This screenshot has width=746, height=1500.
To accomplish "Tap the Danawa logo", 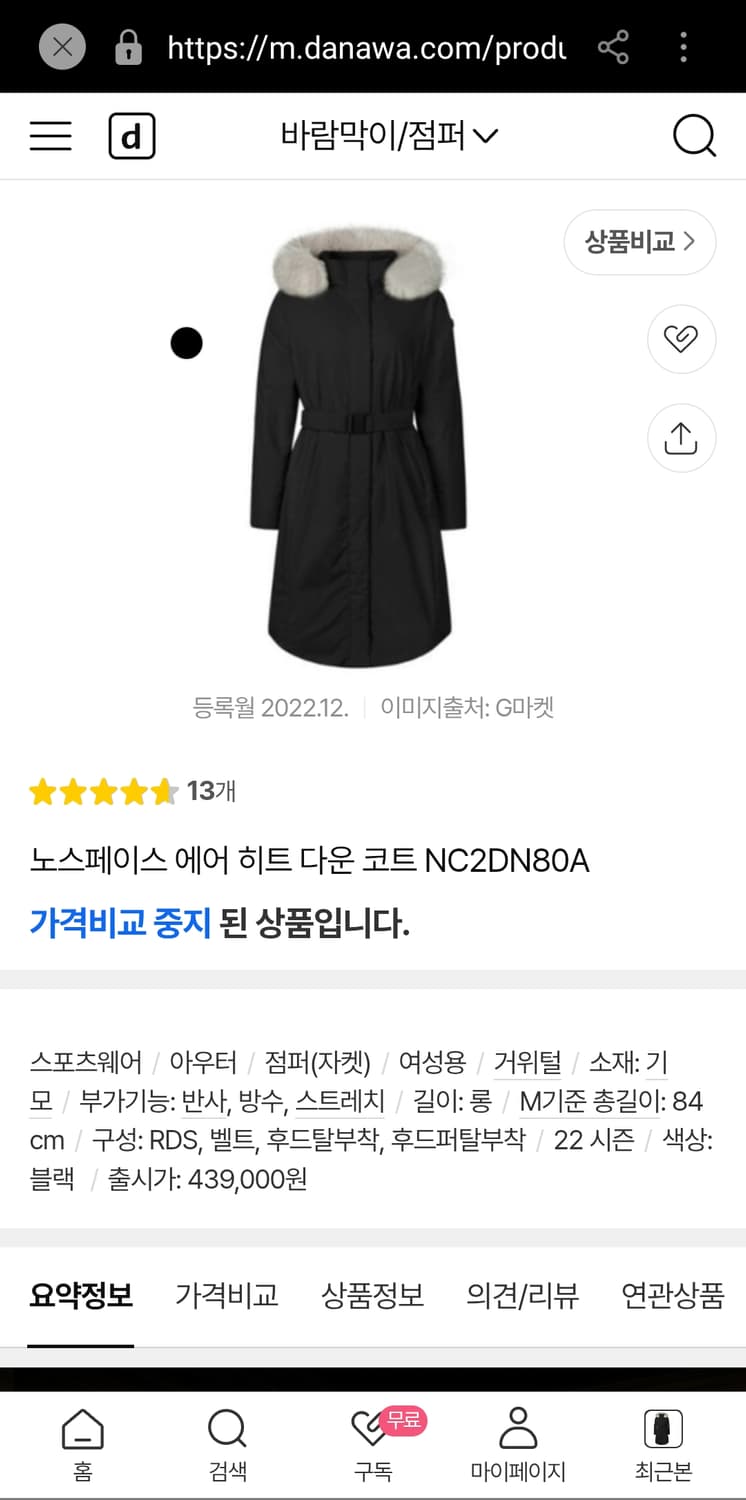I will tap(133, 136).
